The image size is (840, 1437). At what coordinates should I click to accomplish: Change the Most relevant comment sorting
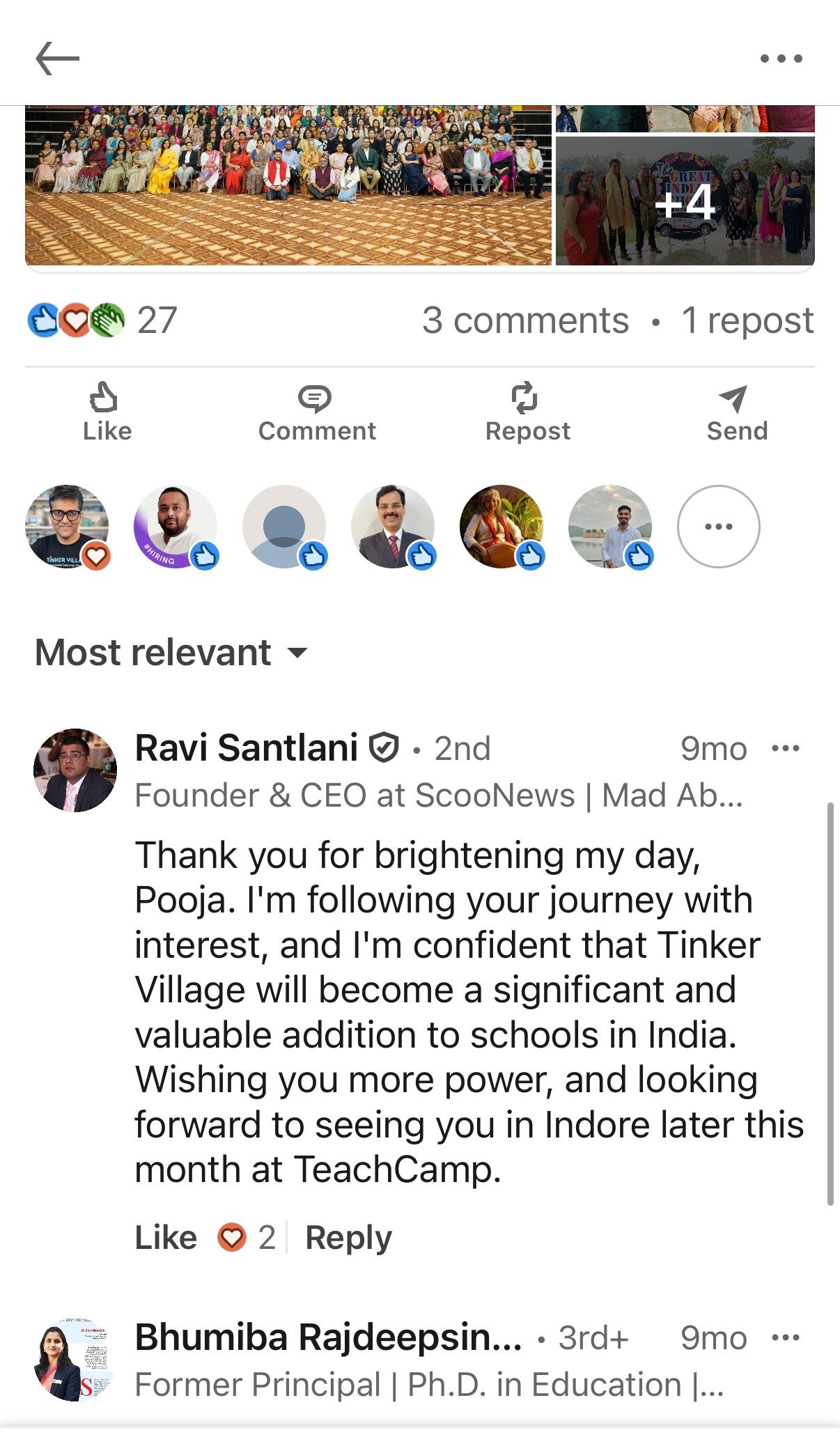(171, 653)
